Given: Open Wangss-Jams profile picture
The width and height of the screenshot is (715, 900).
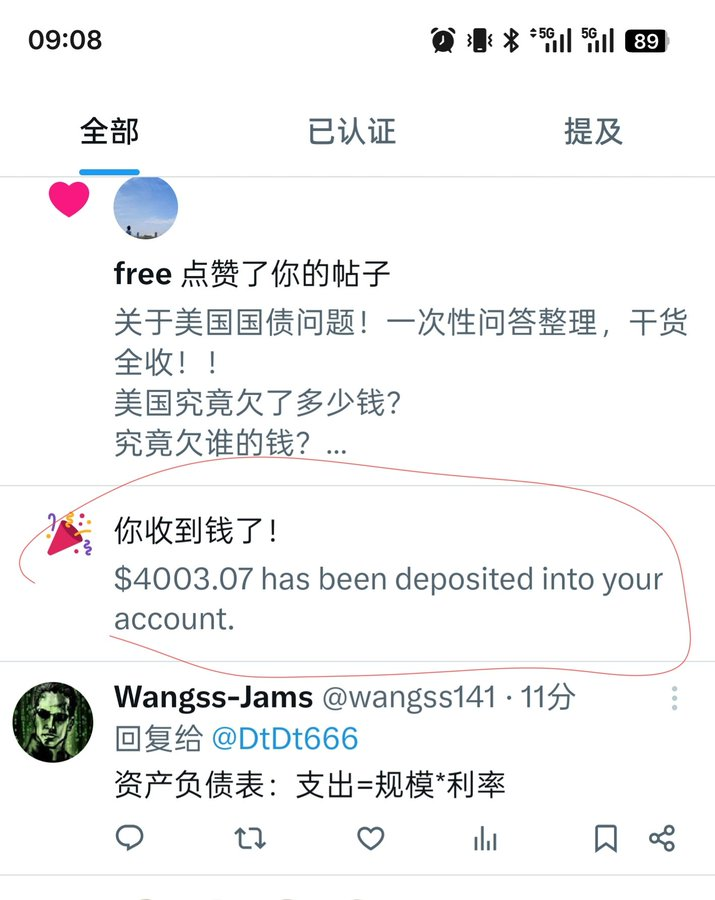Looking at the screenshot, I should pos(52,721).
